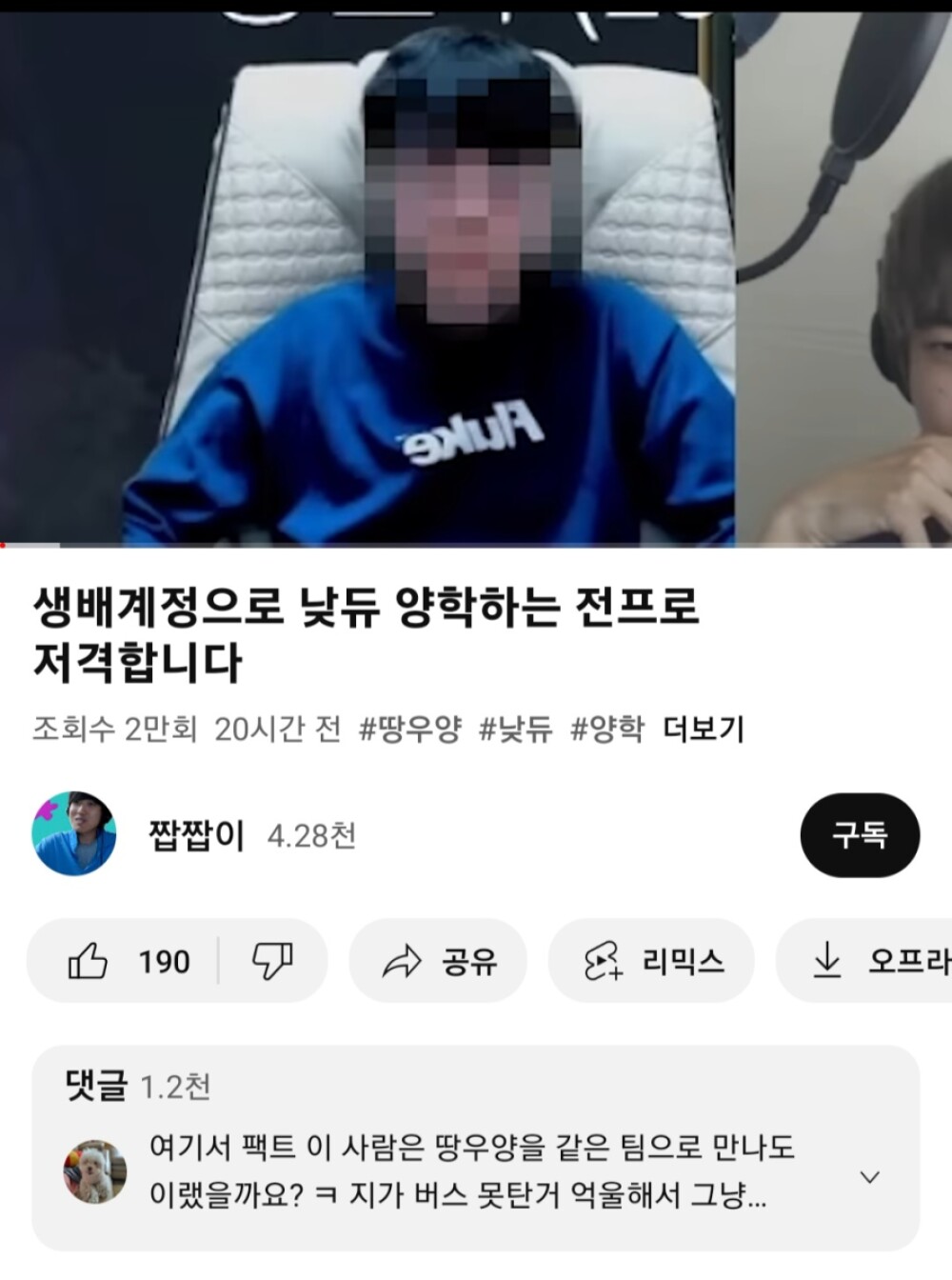Tap the video player to show controls
Viewport: 952px width, 1280px height.
click(x=476, y=276)
